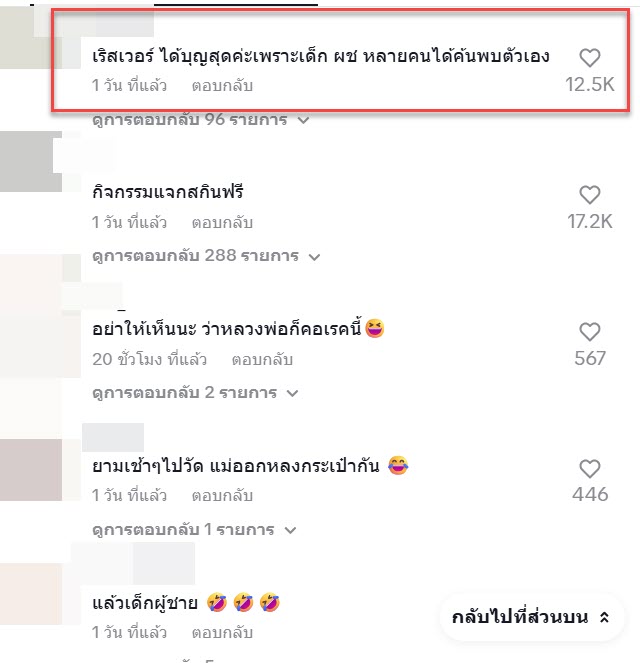640x663 pixels.
Task: Like the comment starting with อย่าให้เห็นนะ
Action: 590,331
